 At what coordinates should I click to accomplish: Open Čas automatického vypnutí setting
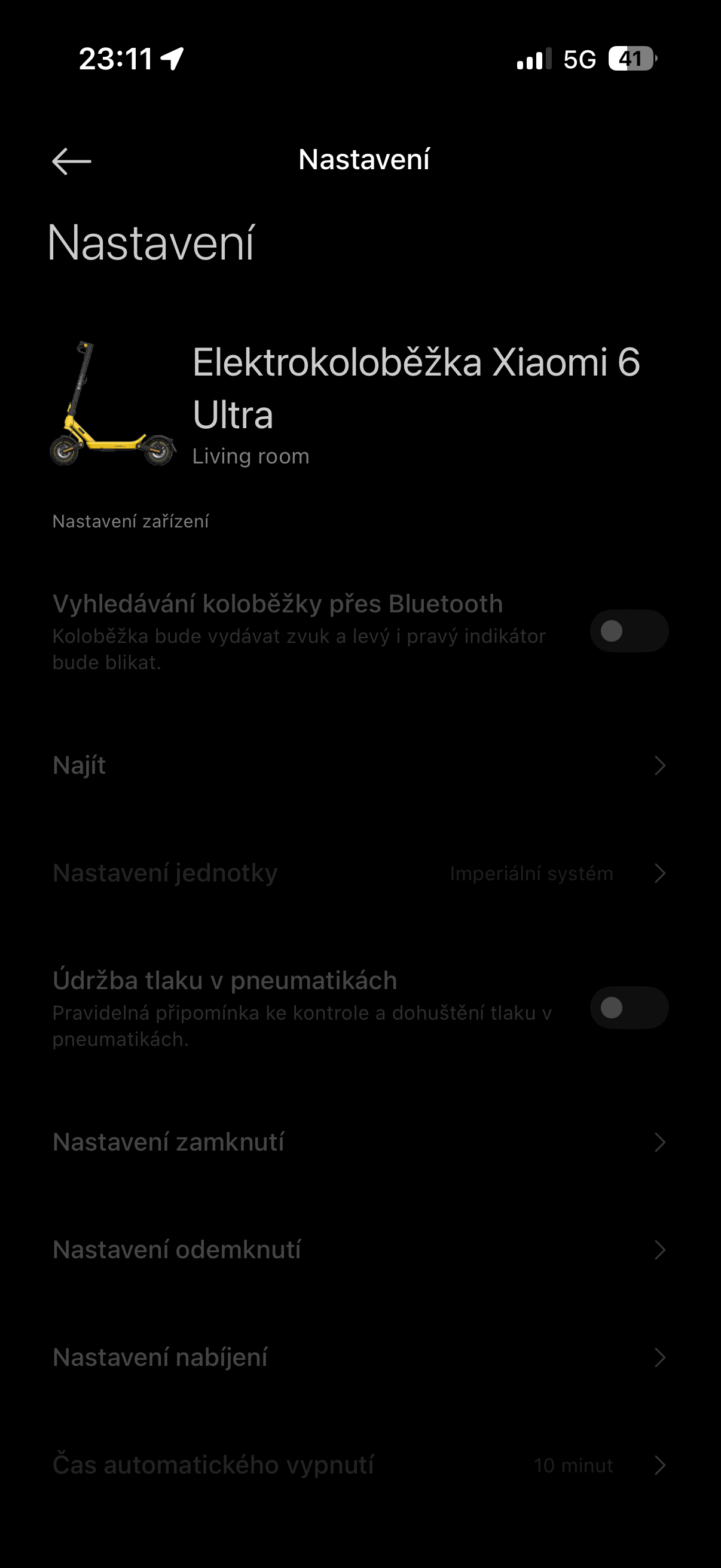(360, 1465)
